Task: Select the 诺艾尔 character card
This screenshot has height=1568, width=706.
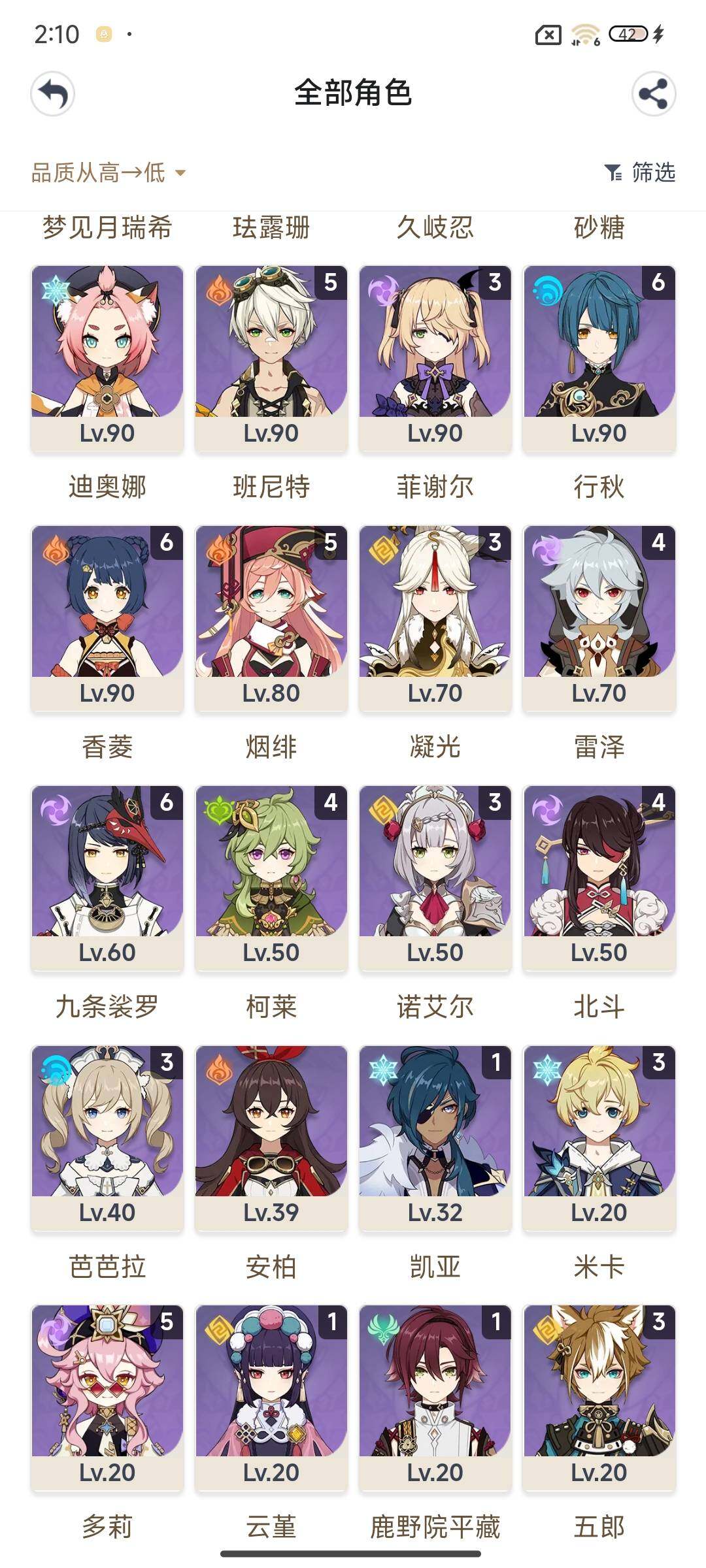Action: [x=435, y=878]
